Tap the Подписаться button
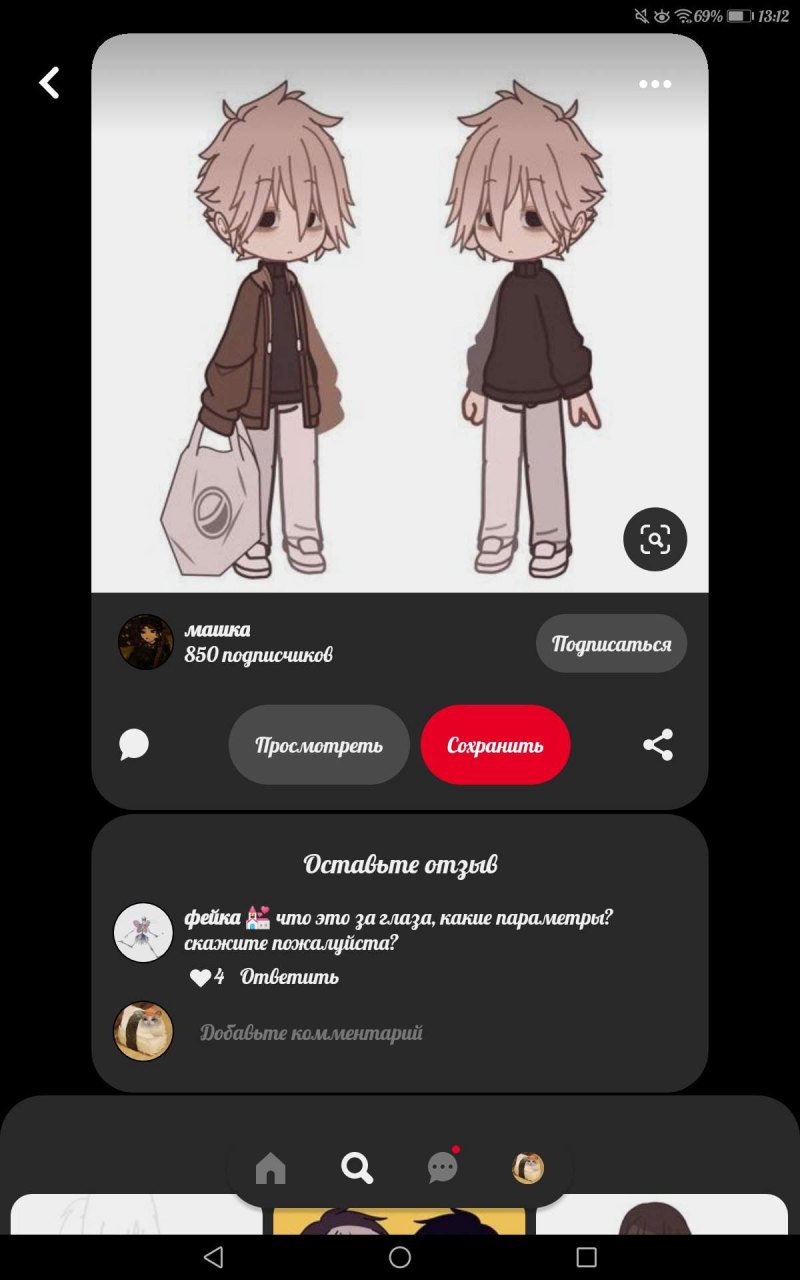This screenshot has width=800, height=1280. click(x=611, y=644)
